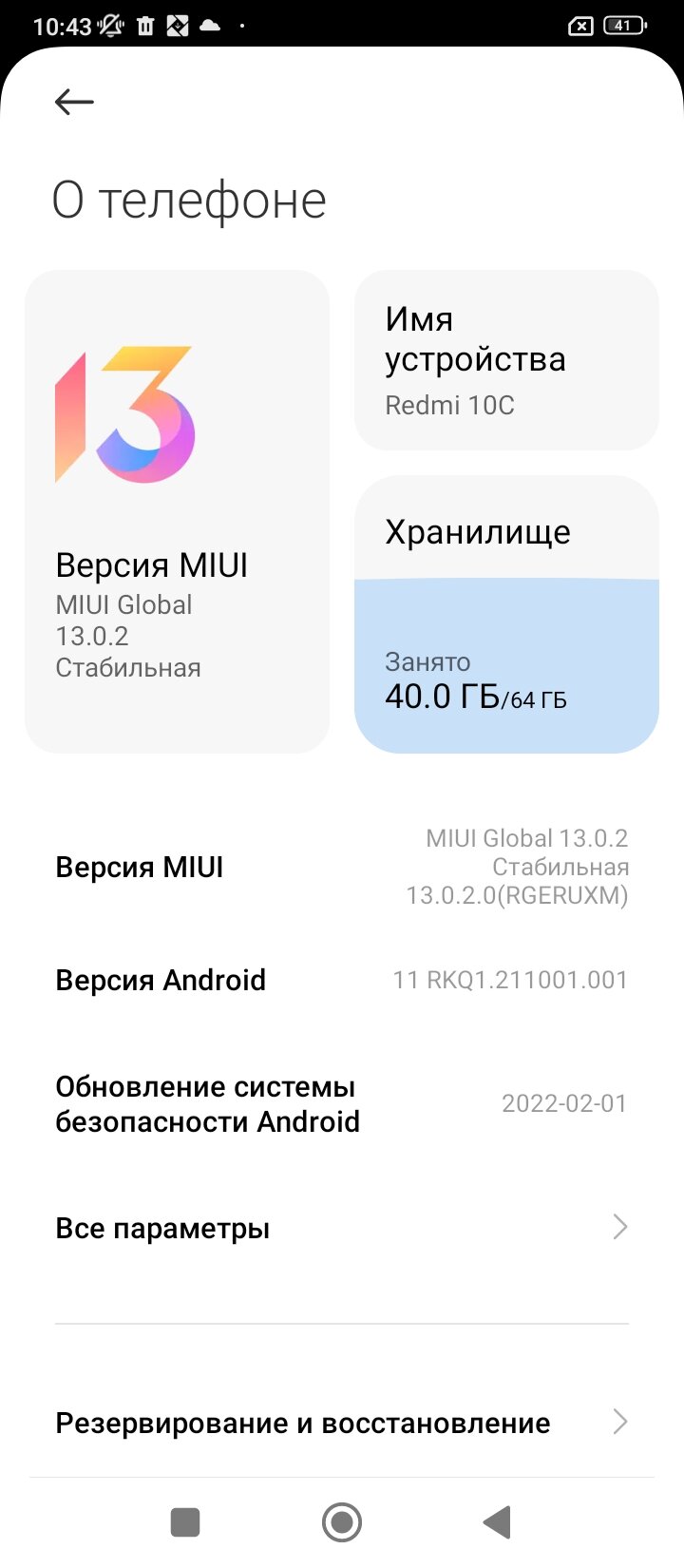
Task: Tap the Версия MIUI row
Action: pyautogui.click(x=342, y=867)
